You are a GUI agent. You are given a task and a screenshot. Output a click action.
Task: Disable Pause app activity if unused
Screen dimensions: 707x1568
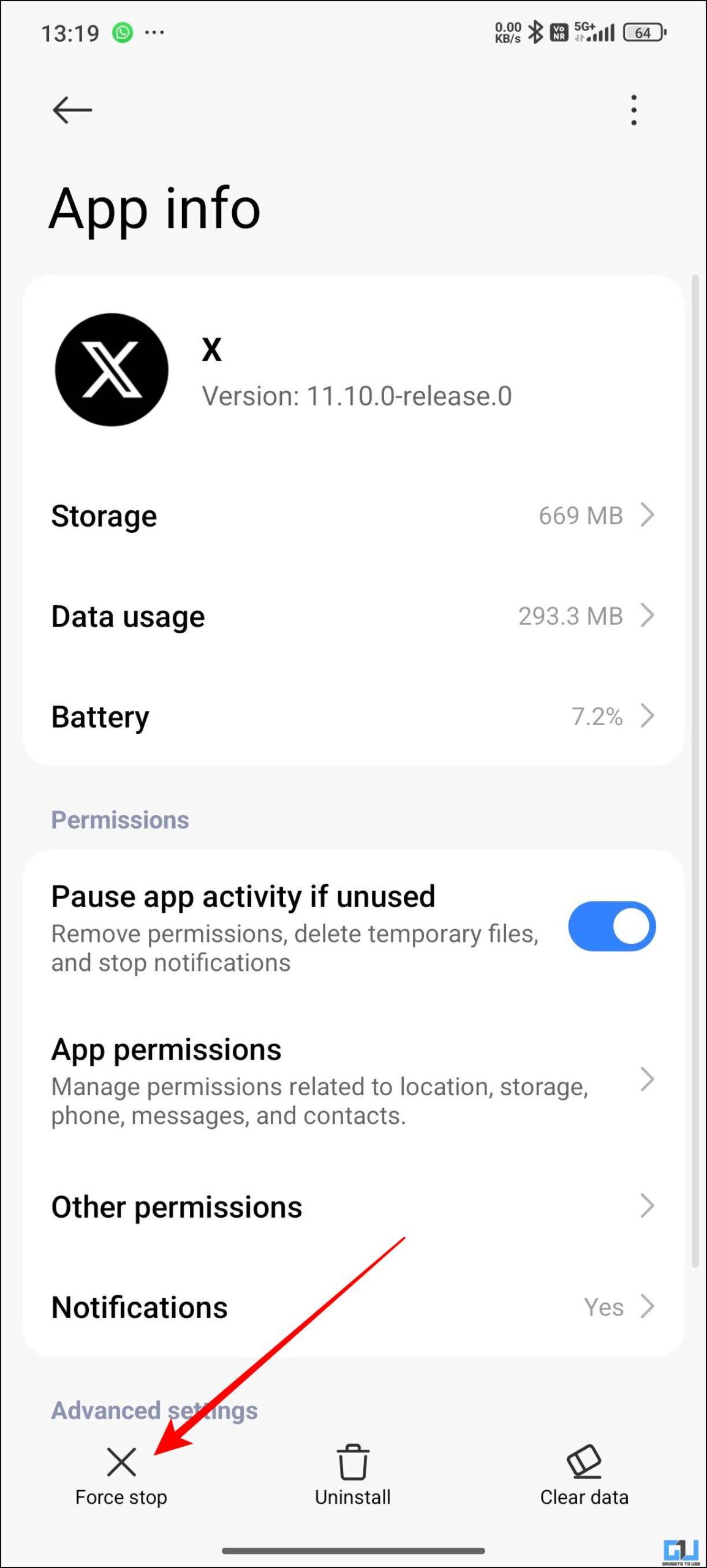point(611,926)
